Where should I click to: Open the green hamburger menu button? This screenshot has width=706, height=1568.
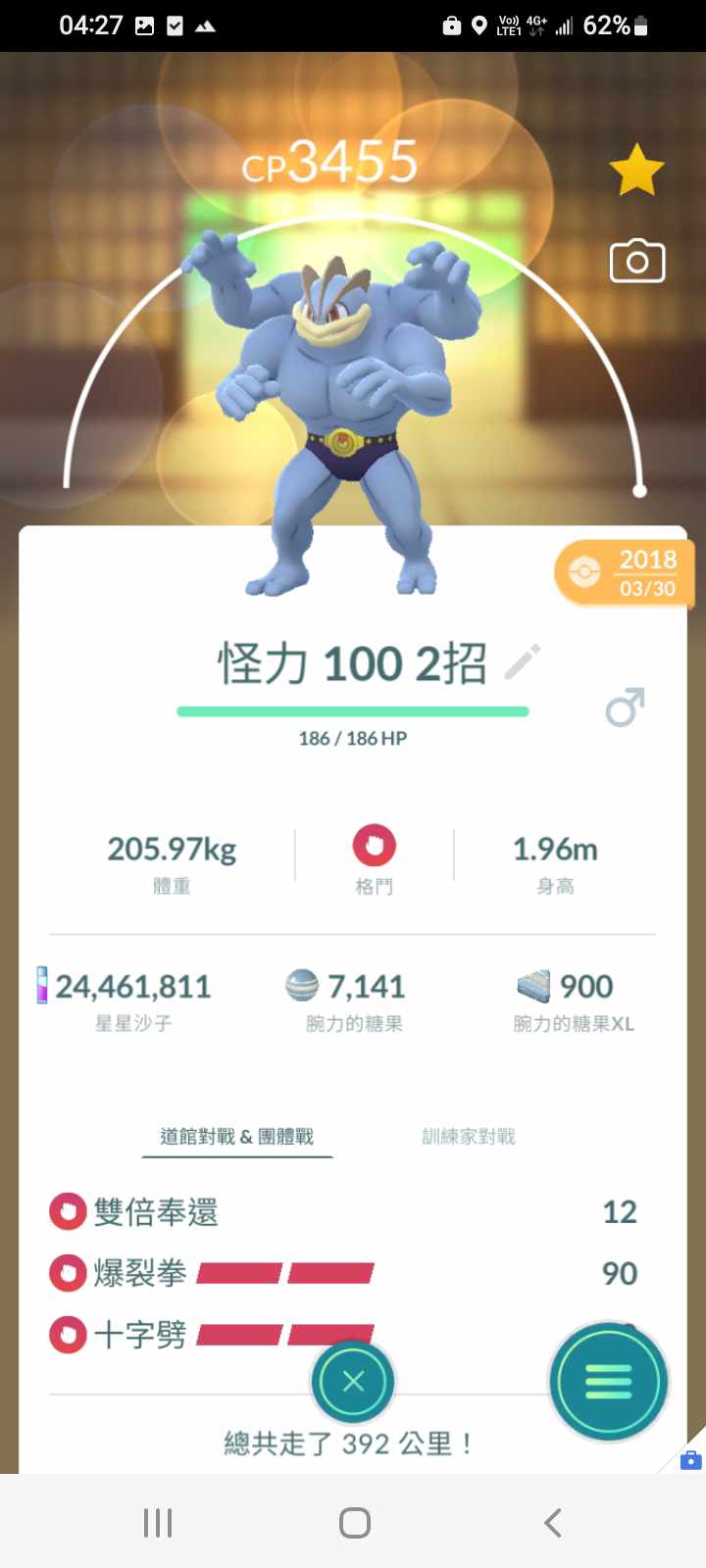[608, 1381]
